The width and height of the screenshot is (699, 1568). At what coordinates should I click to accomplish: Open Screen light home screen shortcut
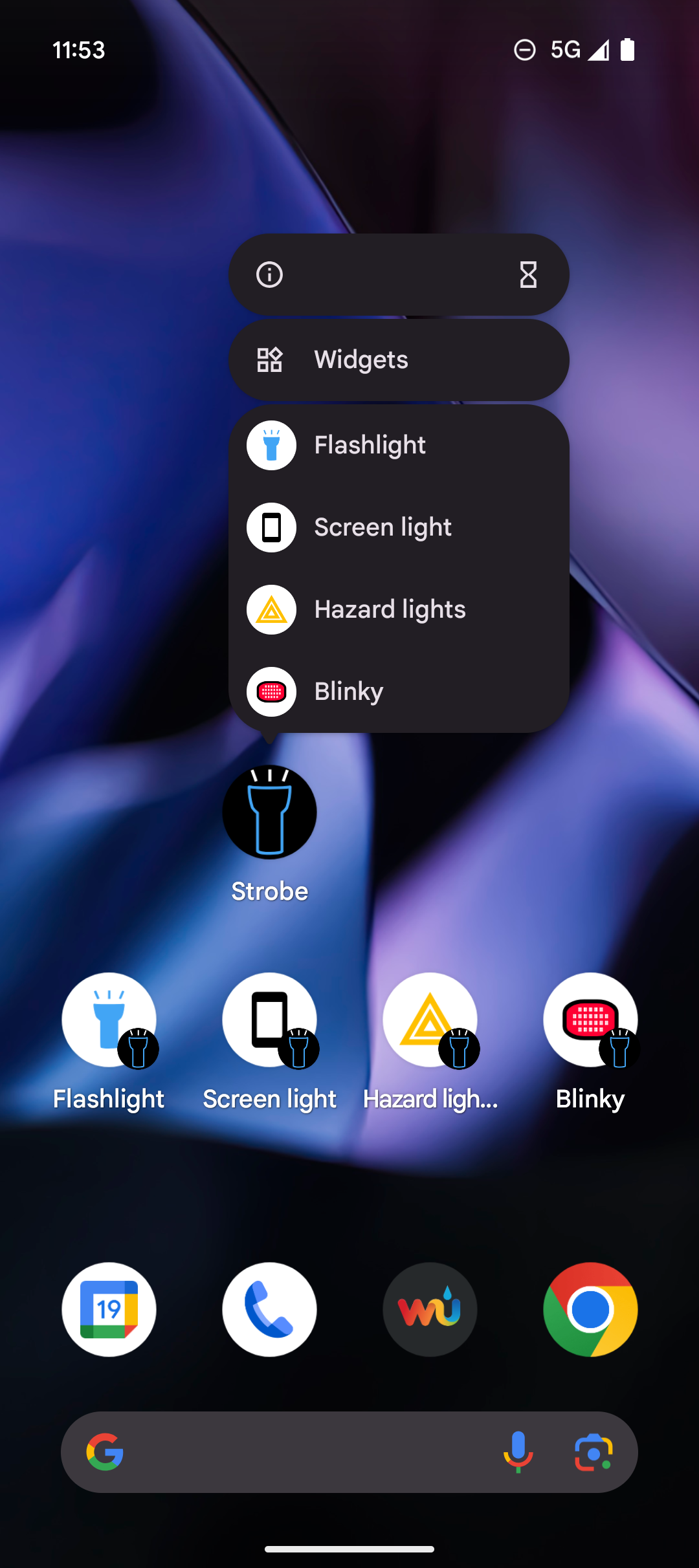tap(270, 1020)
